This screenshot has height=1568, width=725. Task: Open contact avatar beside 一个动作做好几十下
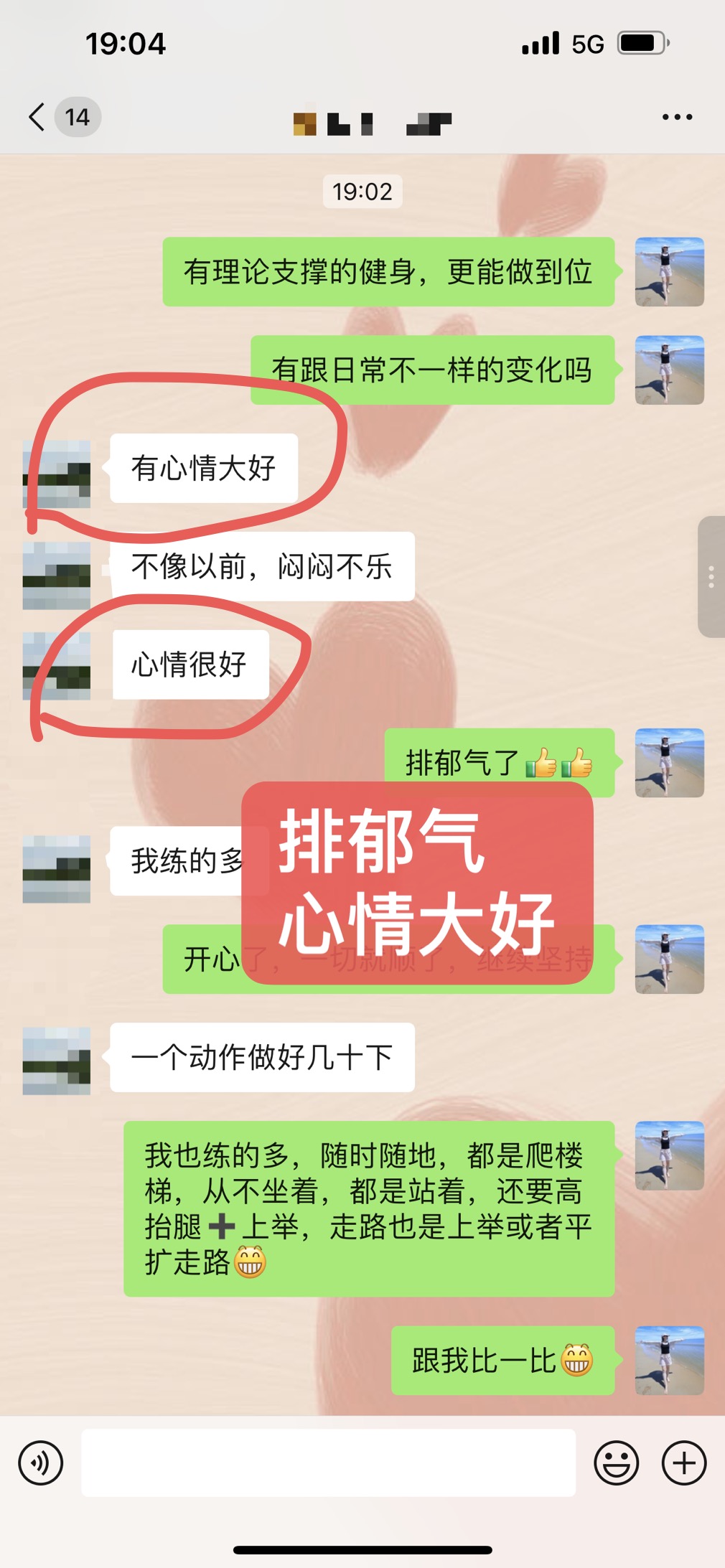57,1061
